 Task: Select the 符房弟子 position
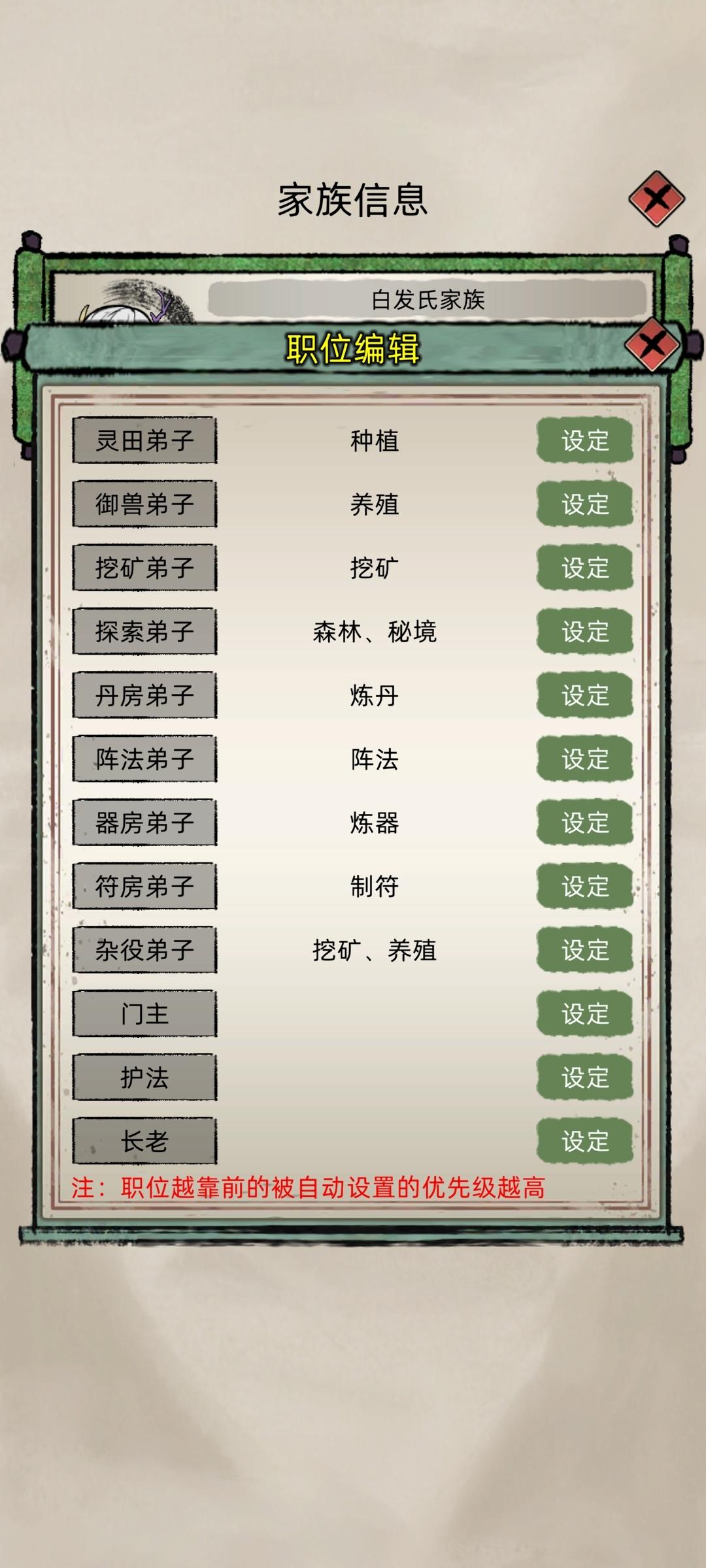pos(144,886)
